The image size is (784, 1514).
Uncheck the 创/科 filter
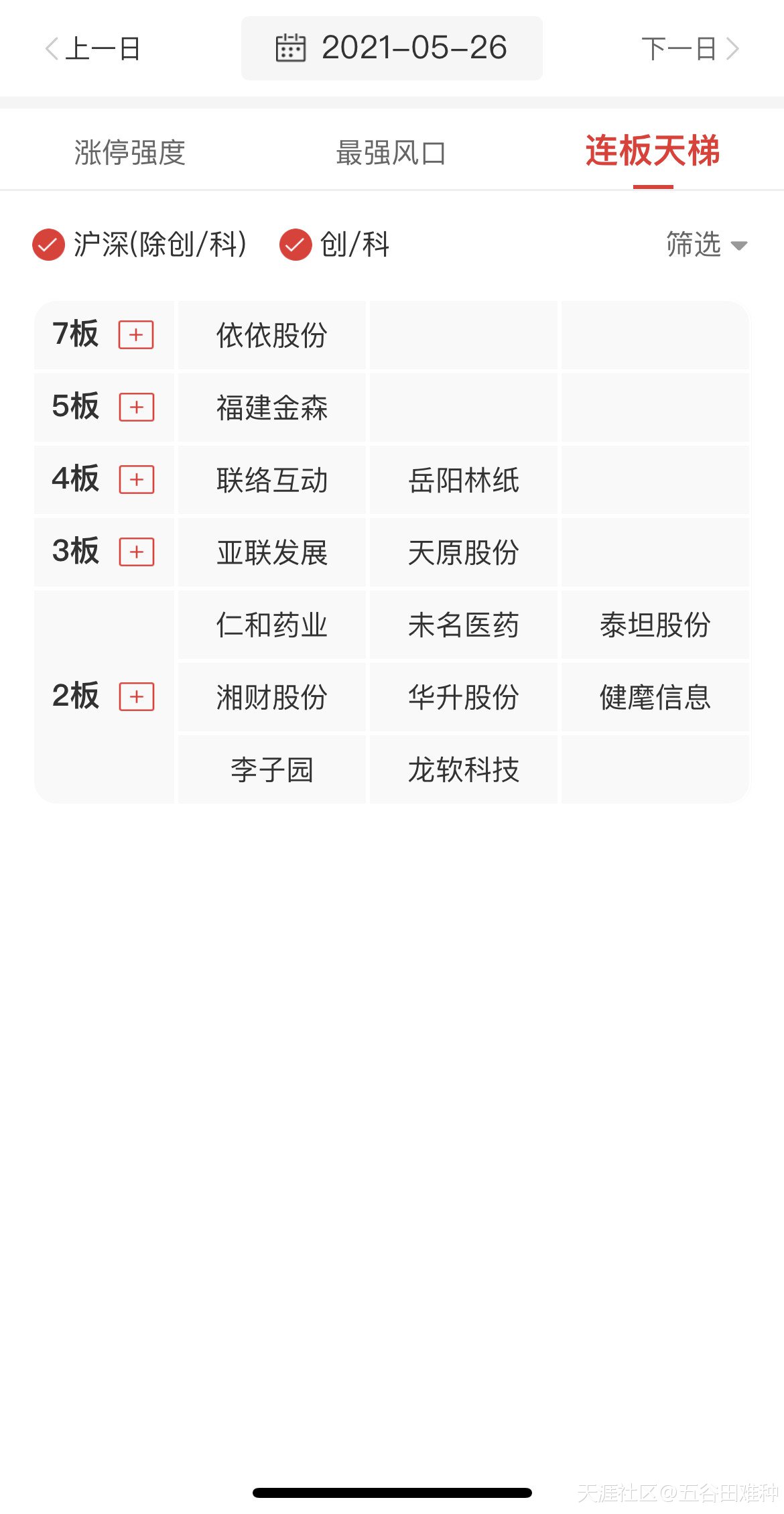pyautogui.click(x=334, y=244)
